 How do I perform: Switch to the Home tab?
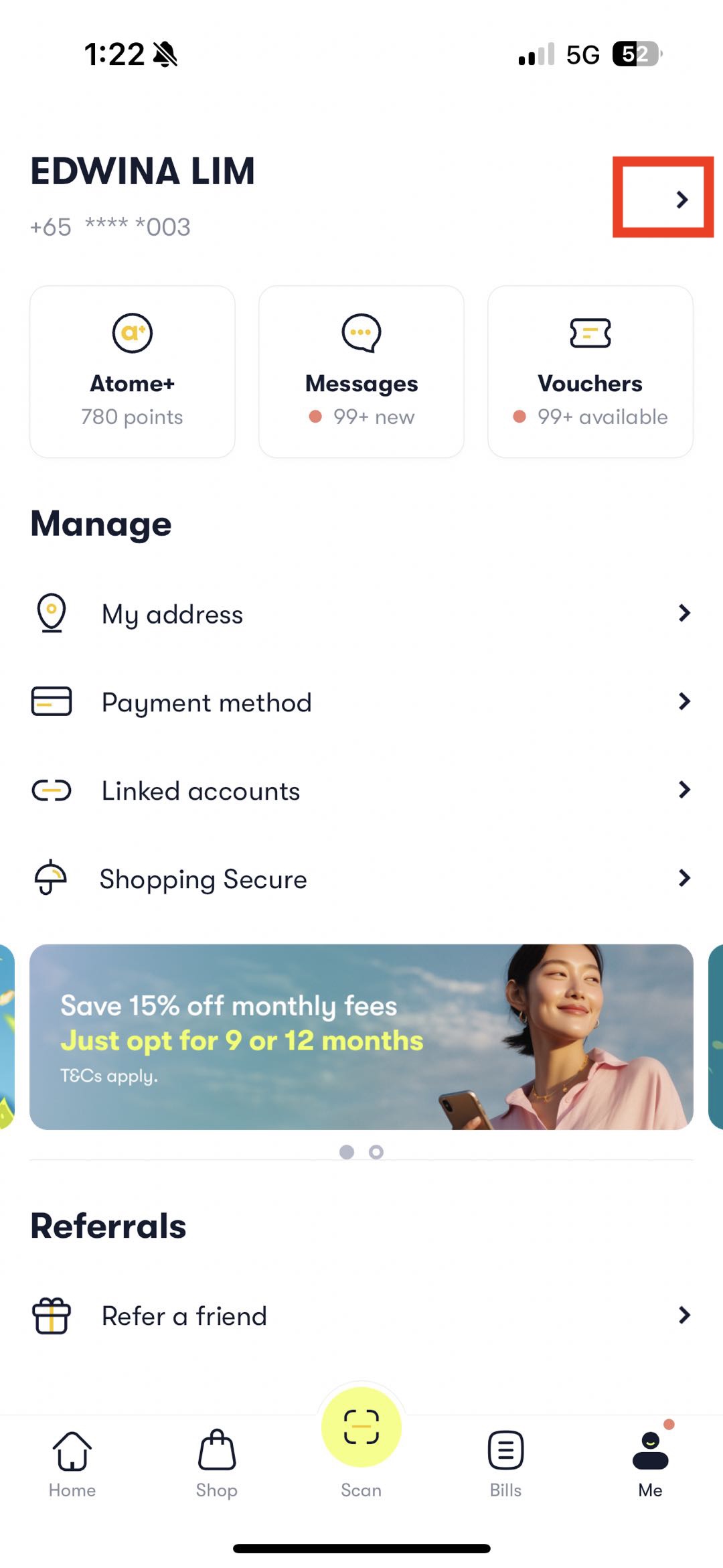pyautogui.click(x=72, y=1464)
